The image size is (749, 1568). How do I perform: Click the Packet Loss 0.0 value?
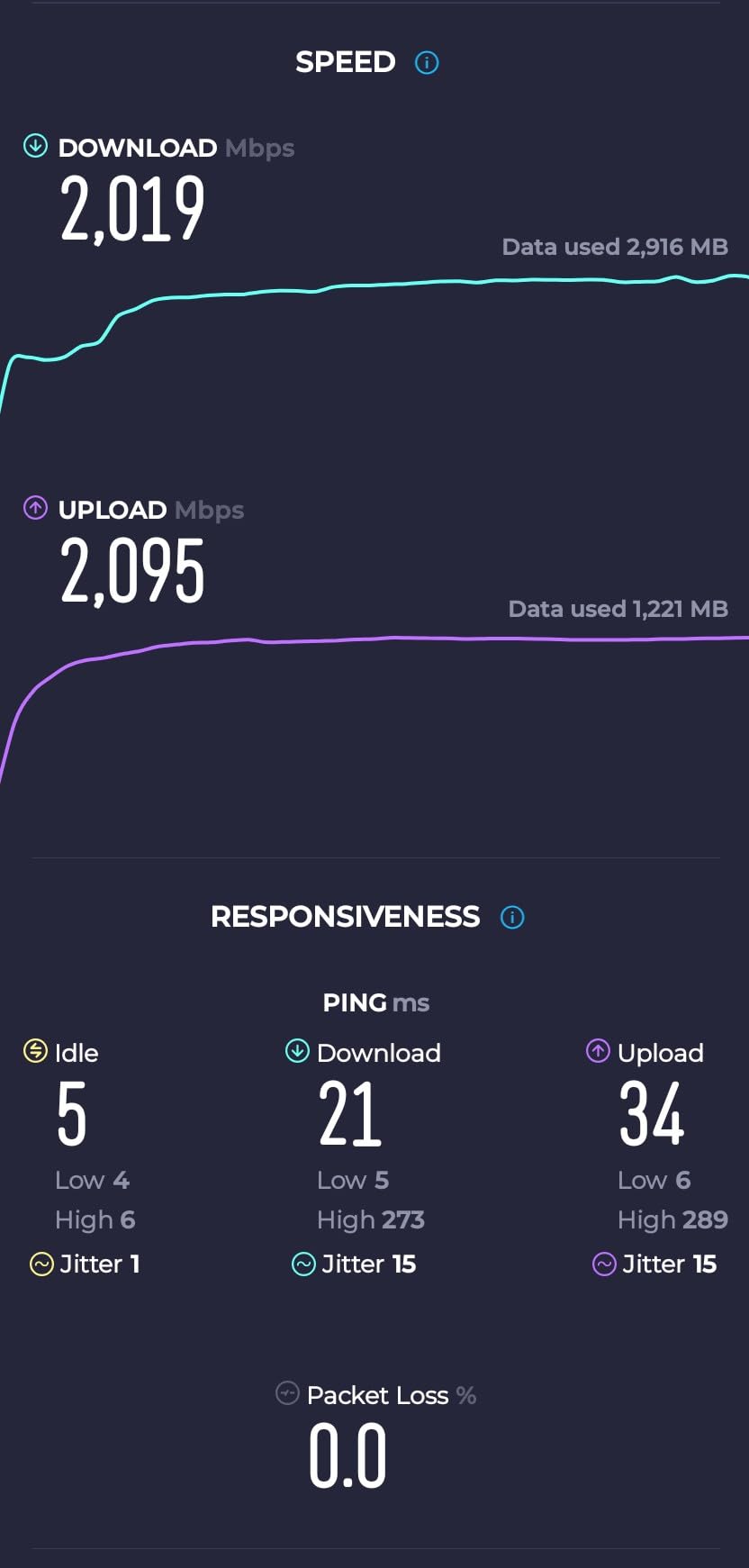(x=347, y=1453)
